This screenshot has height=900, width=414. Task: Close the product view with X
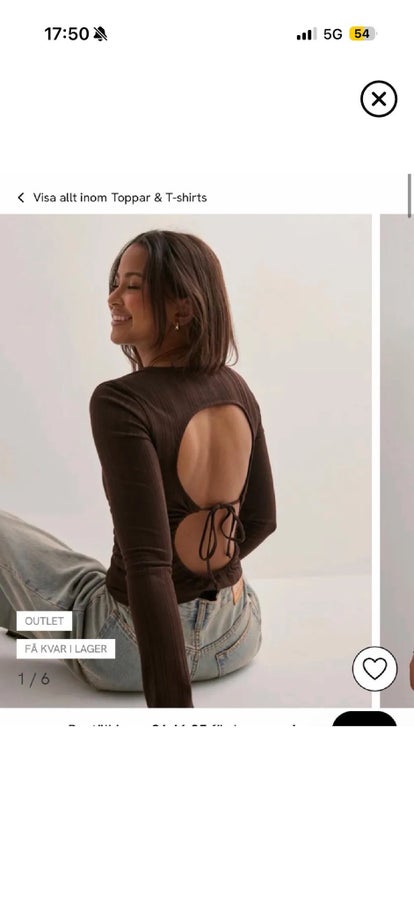point(378,99)
